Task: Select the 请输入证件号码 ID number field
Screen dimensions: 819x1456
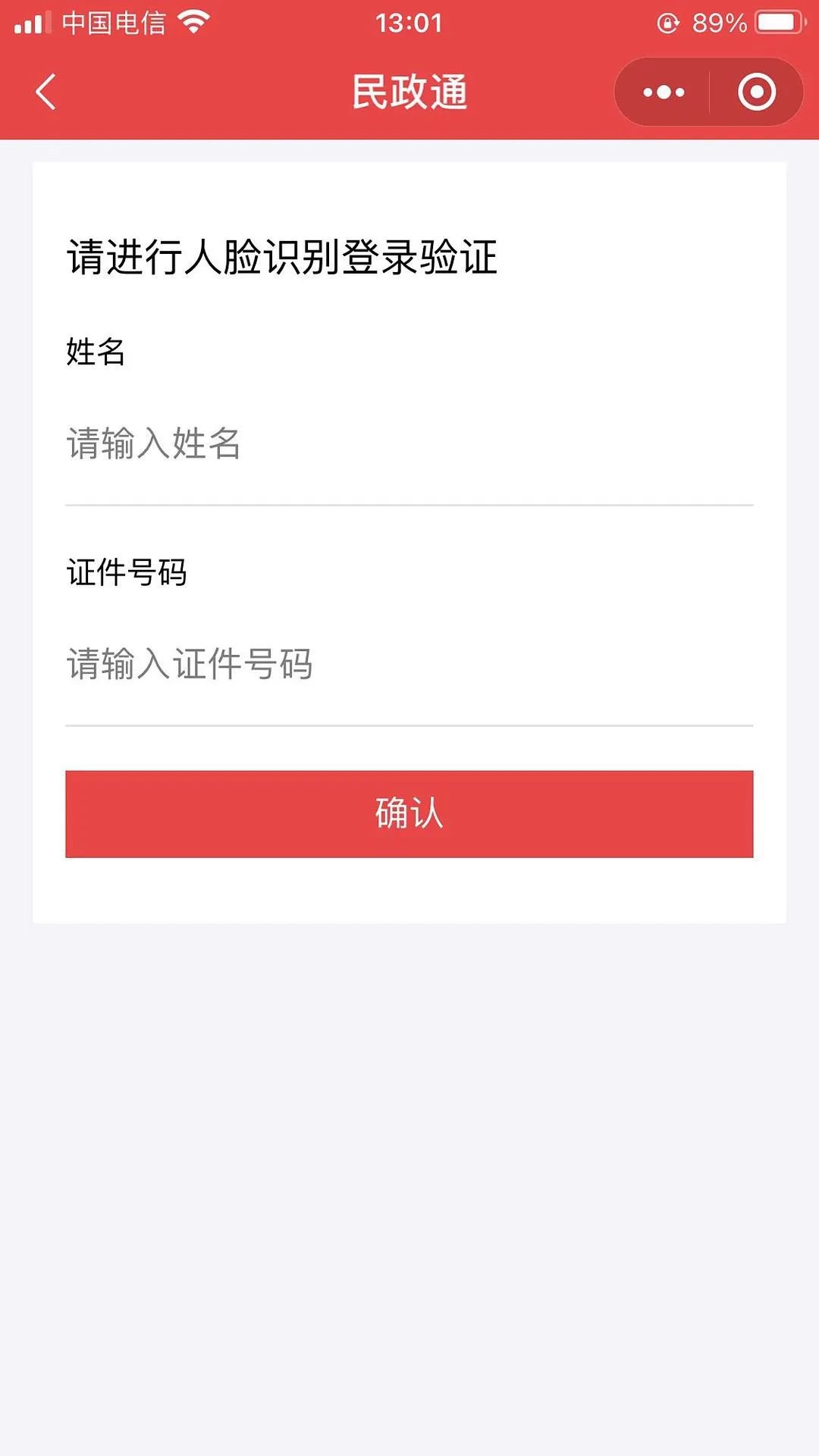Action: click(408, 665)
